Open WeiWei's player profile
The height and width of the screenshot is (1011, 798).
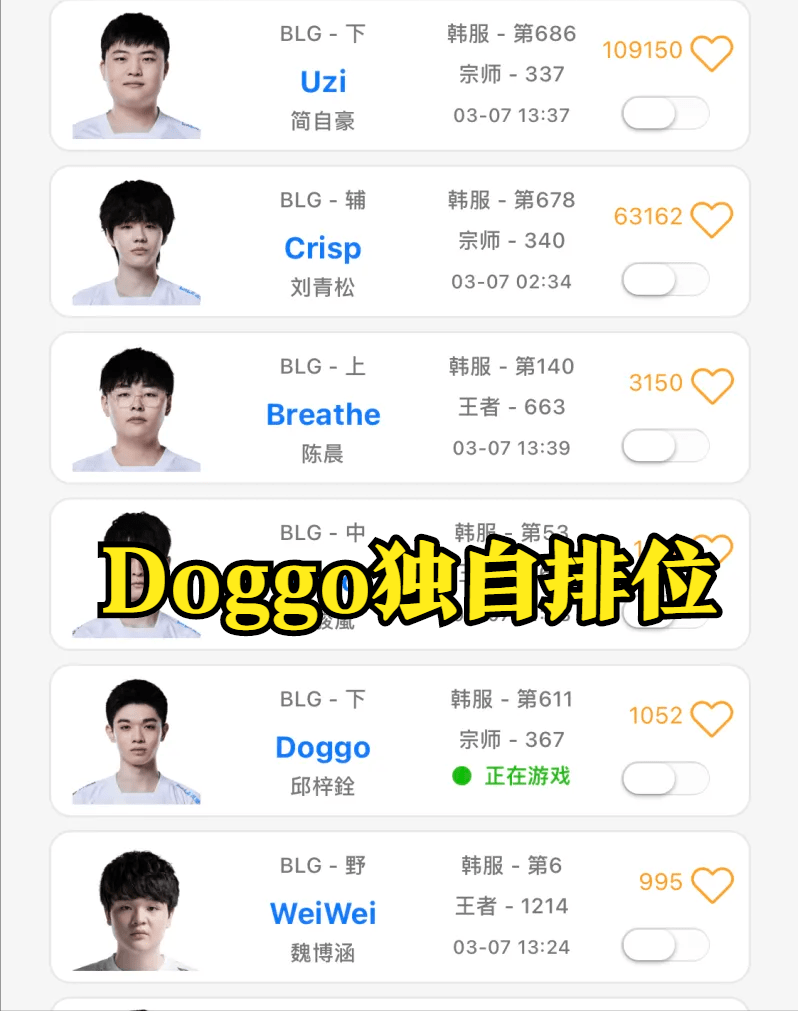322,913
